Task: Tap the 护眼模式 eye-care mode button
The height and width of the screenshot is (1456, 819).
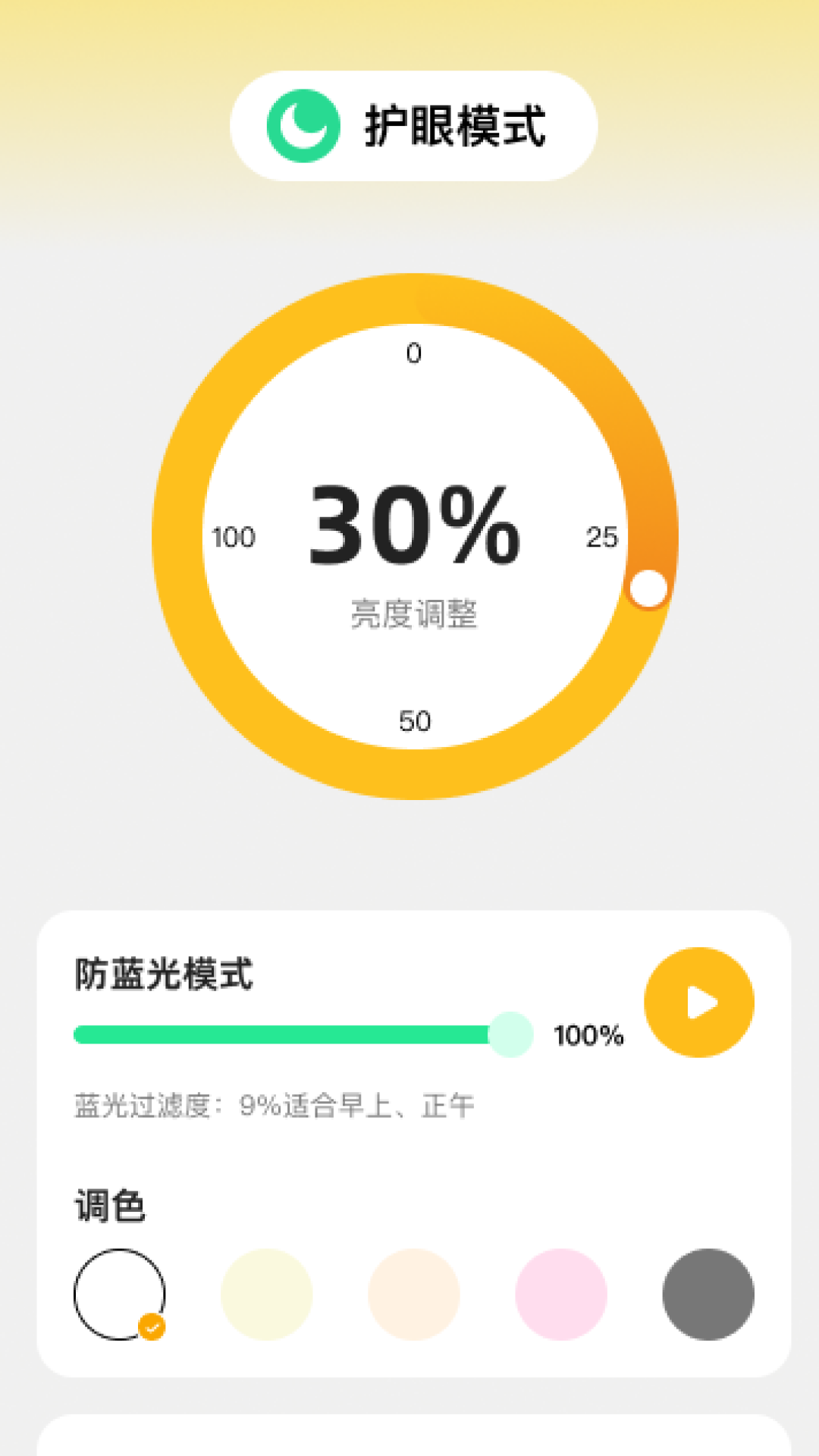Action: pos(414,126)
